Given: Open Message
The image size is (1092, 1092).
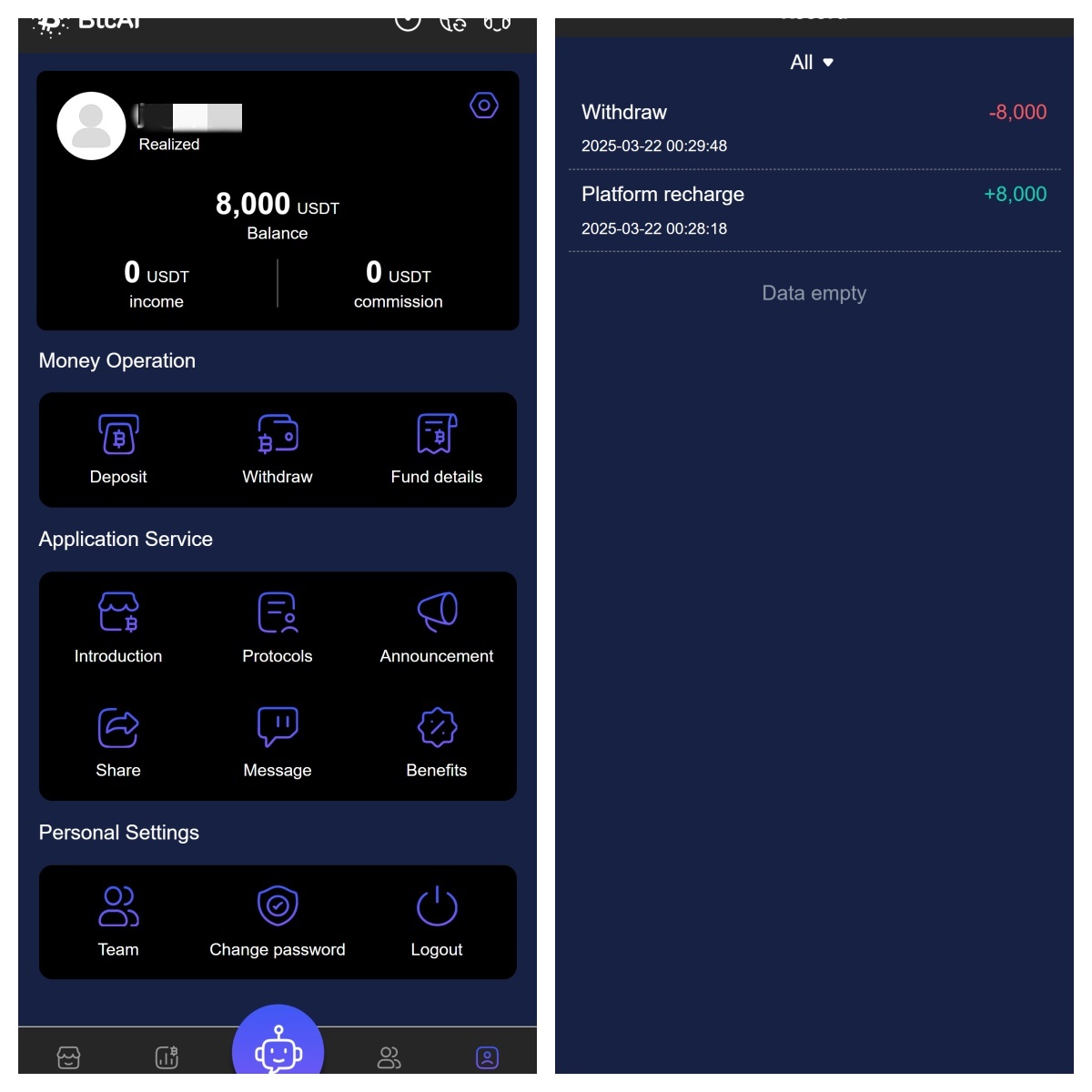Looking at the screenshot, I should pos(278,743).
